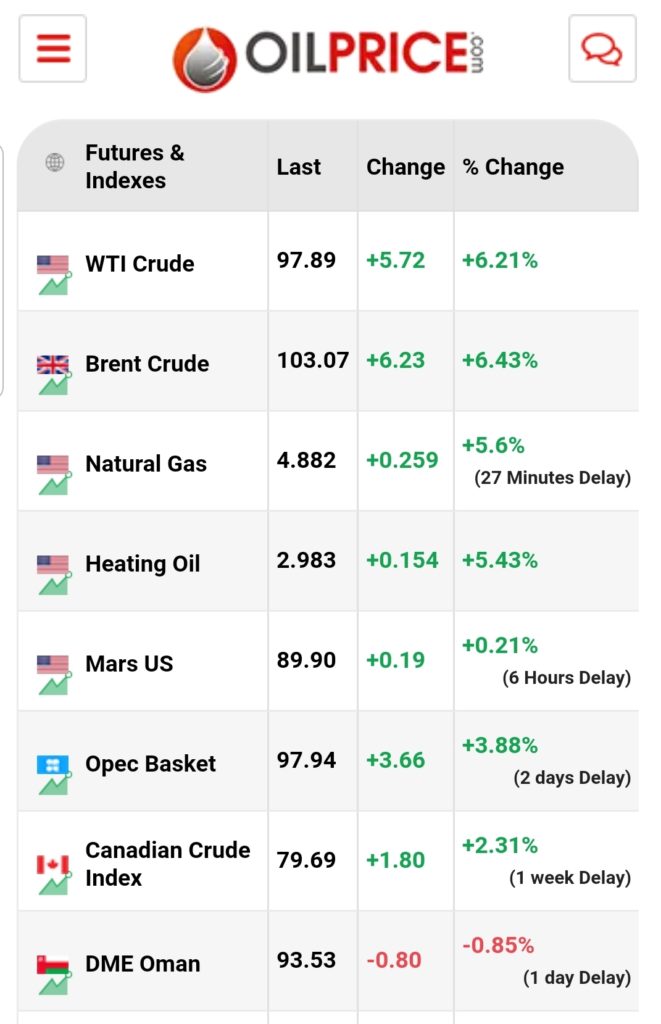Open the DME Oman row
This screenshot has height=1024, width=661.
point(142,964)
